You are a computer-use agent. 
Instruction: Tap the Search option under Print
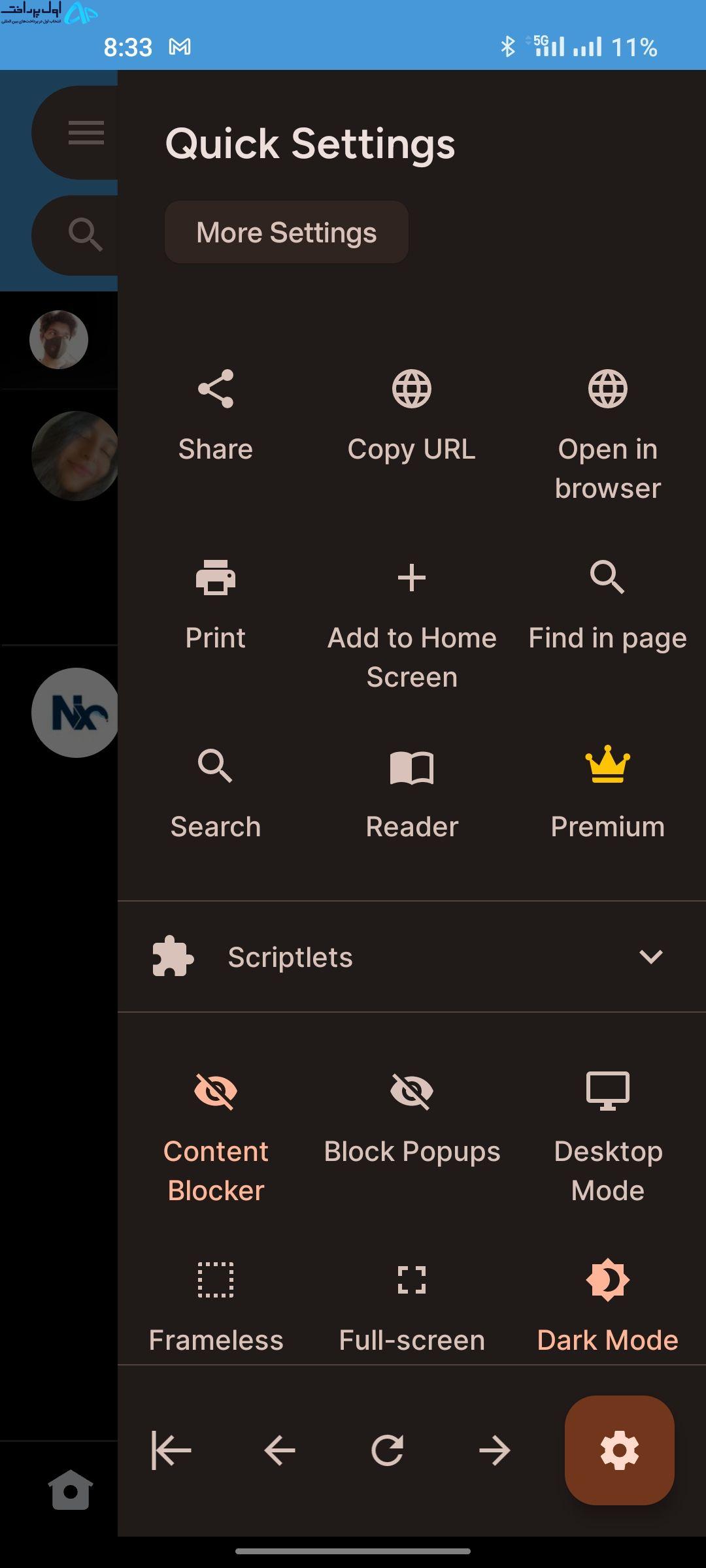[x=216, y=794]
